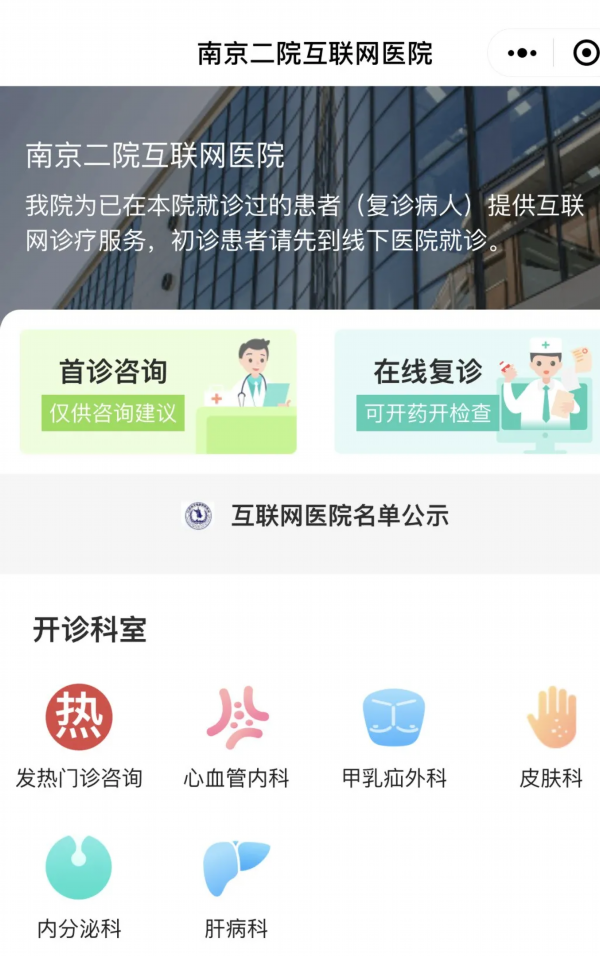Image resolution: width=600 pixels, height=956 pixels.
Task: Choose 甲乳疝外科 department
Action: pyautogui.click(x=394, y=736)
